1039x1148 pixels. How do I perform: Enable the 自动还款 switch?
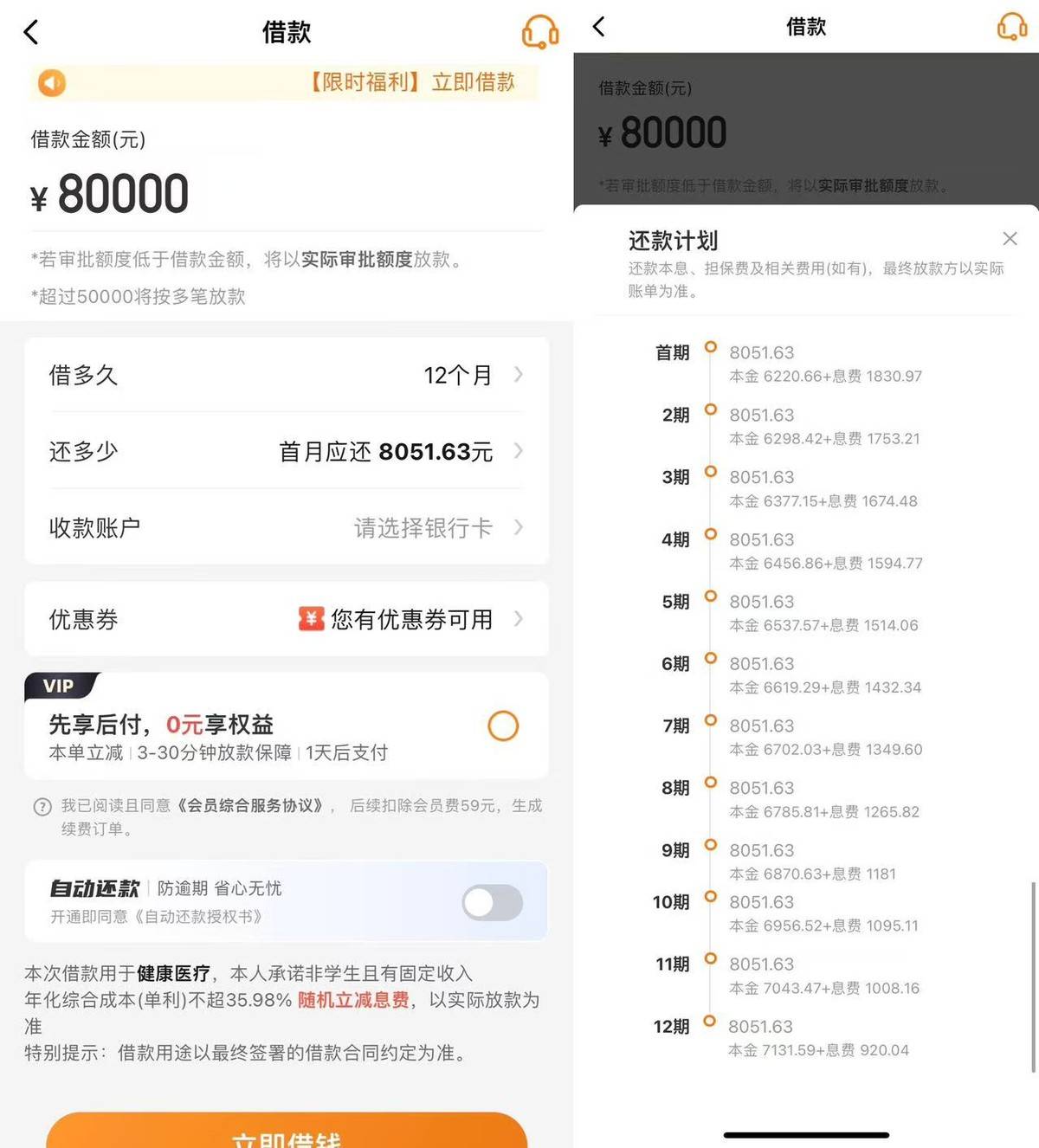click(492, 903)
